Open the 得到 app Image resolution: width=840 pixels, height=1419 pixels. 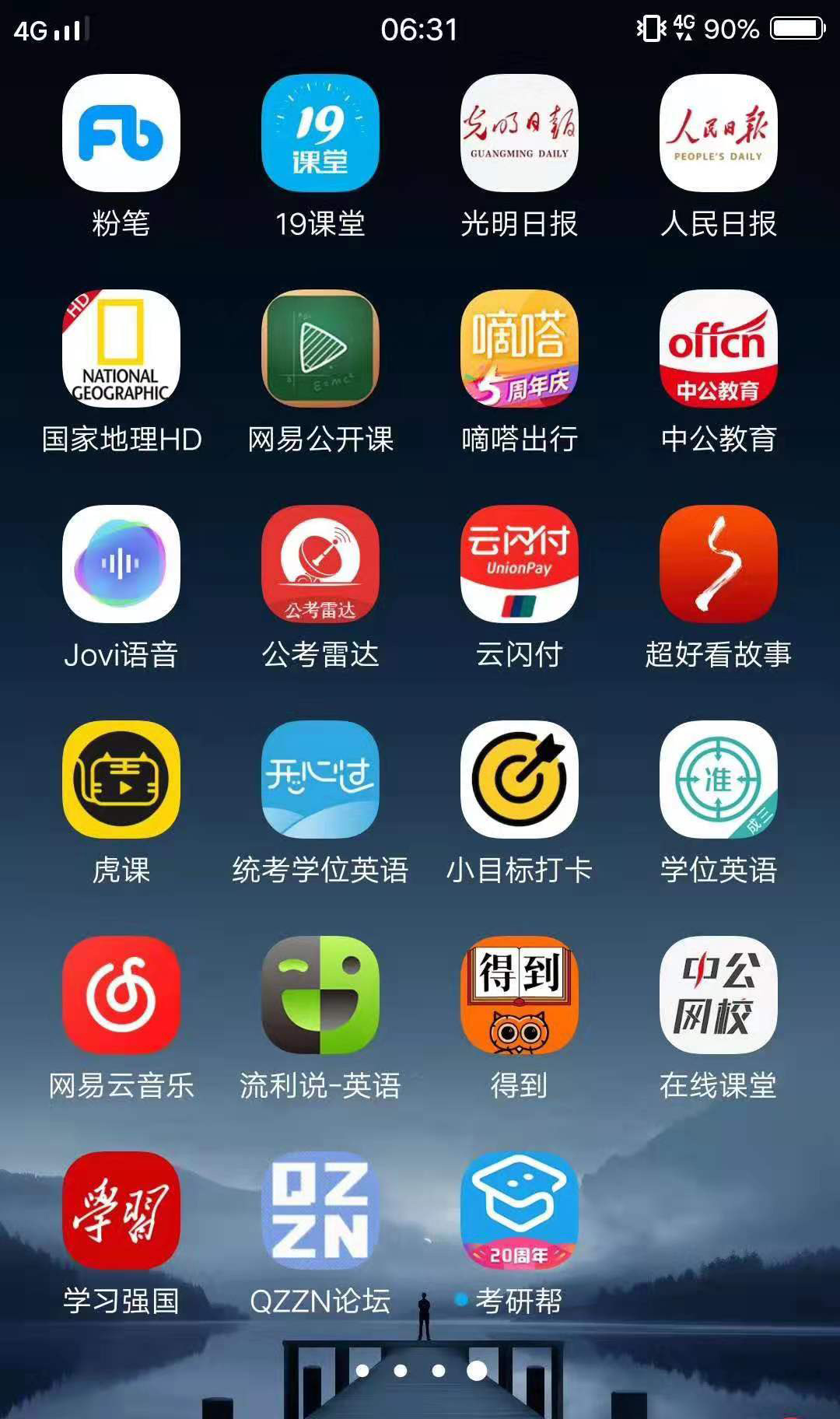(519, 997)
